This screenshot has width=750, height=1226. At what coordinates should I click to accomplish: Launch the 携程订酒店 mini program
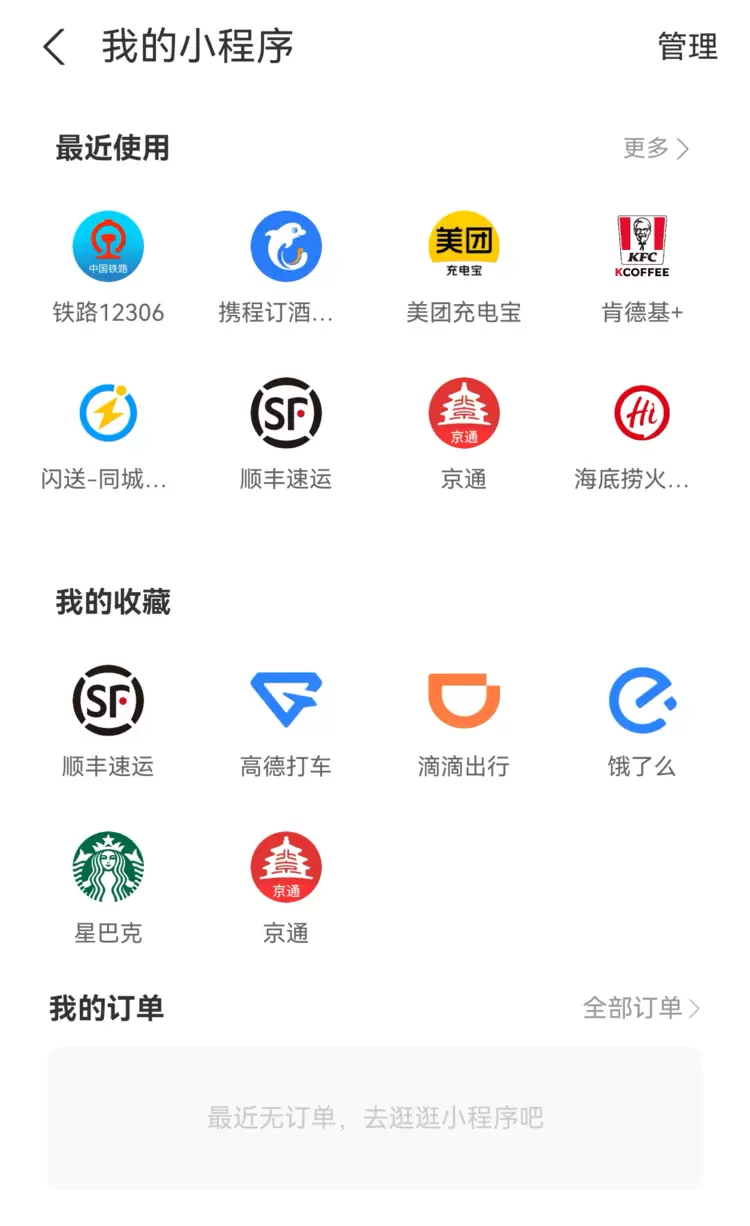286,247
